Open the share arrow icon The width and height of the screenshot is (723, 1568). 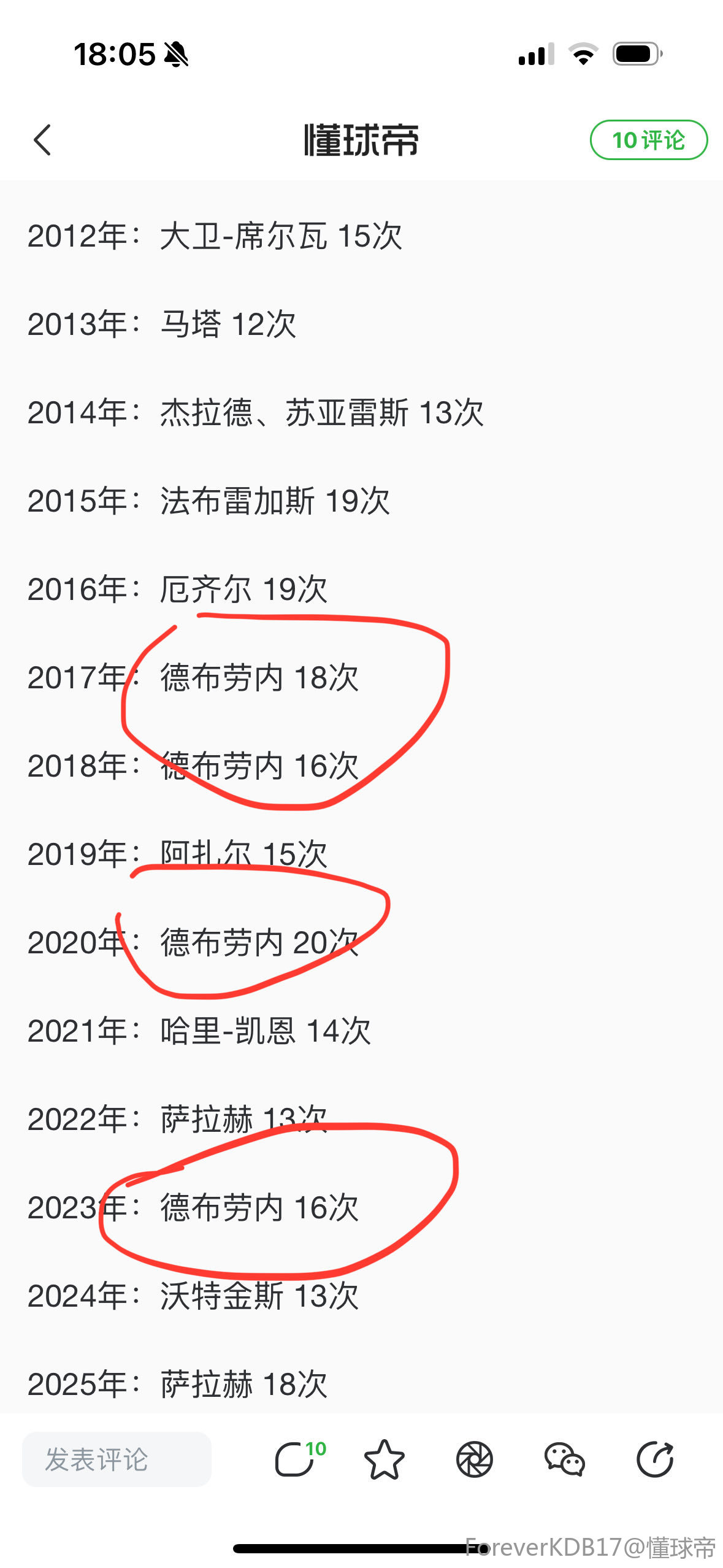pos(654,1459)
